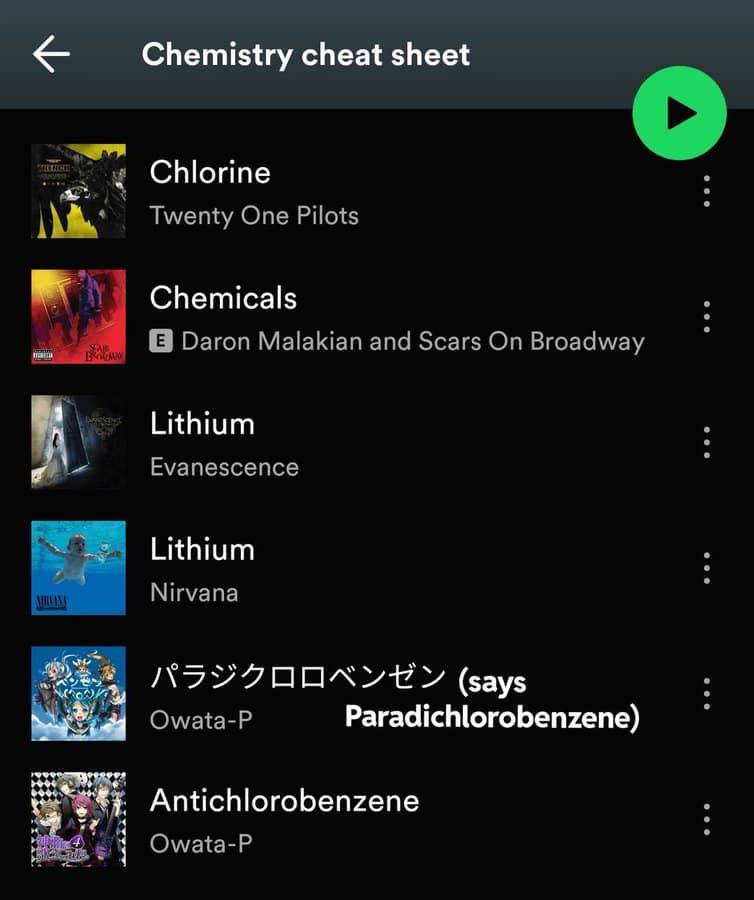Select the Nevermind album artwork
Image resolution: width=754 pixels, height=900 pixels.
click(78, 568)
